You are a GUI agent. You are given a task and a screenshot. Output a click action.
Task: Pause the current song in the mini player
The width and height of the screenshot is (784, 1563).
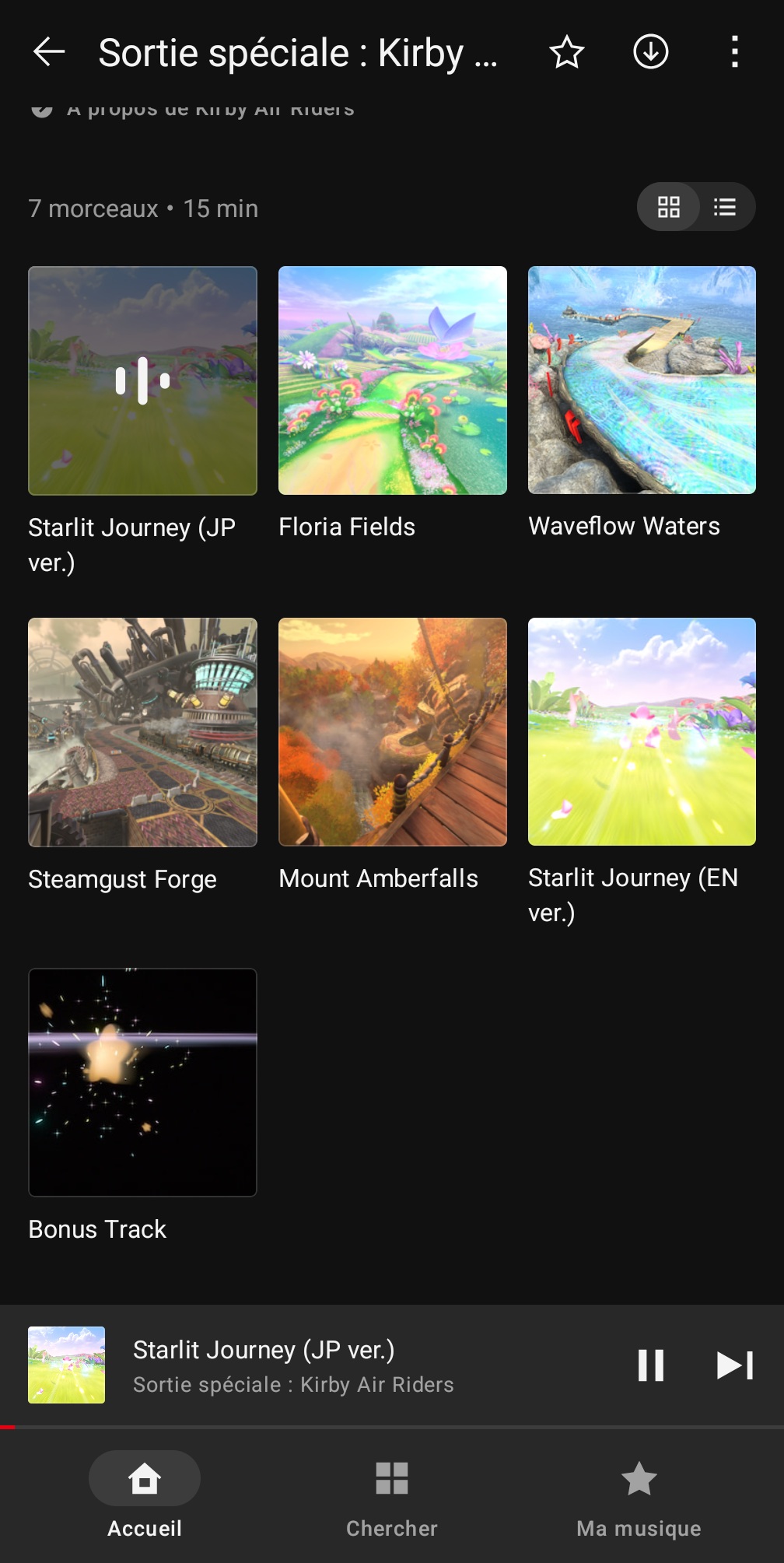(650, 1365)
